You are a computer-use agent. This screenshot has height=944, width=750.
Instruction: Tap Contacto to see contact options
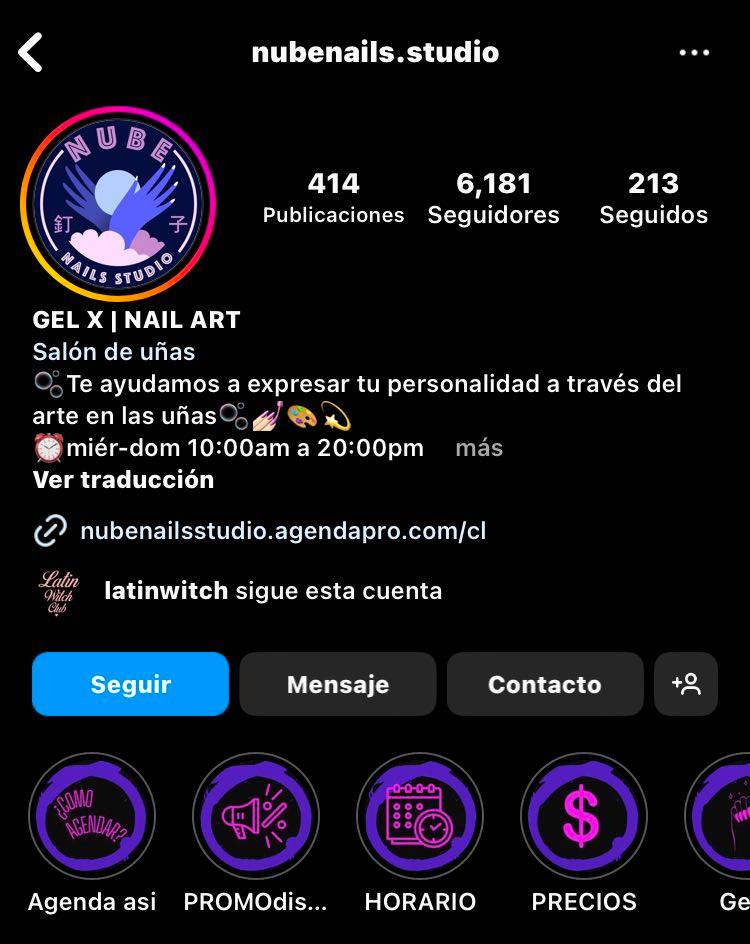544,684
